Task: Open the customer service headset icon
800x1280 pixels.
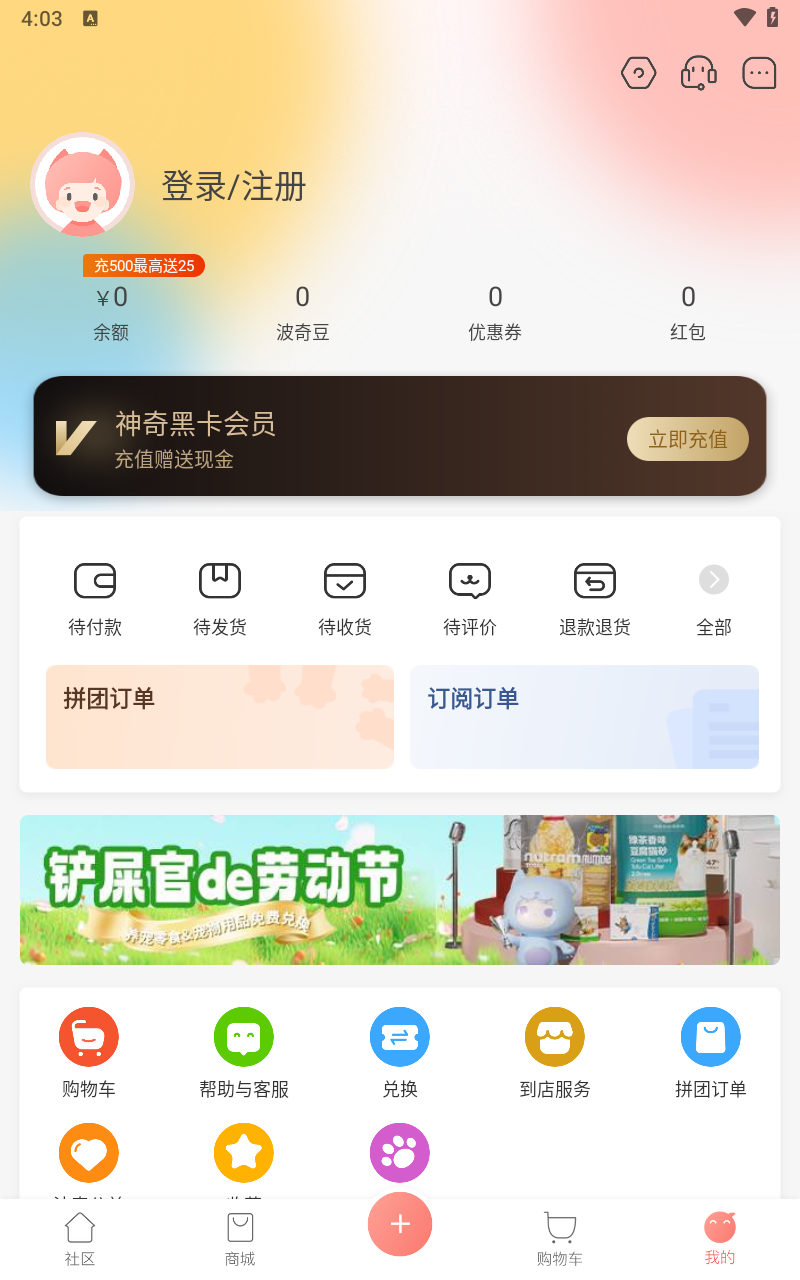Action: 698,73
